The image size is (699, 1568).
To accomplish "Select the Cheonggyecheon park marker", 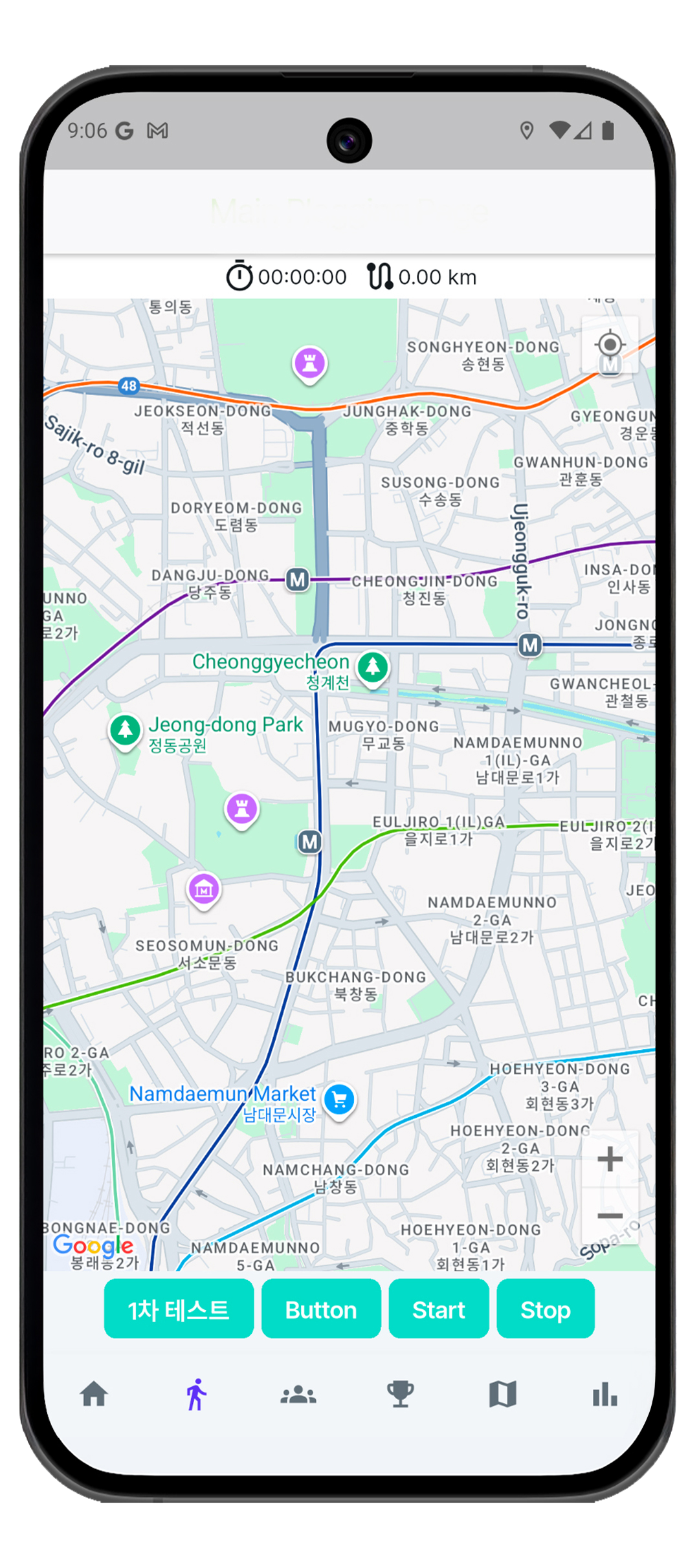I will tap(373, 667).
